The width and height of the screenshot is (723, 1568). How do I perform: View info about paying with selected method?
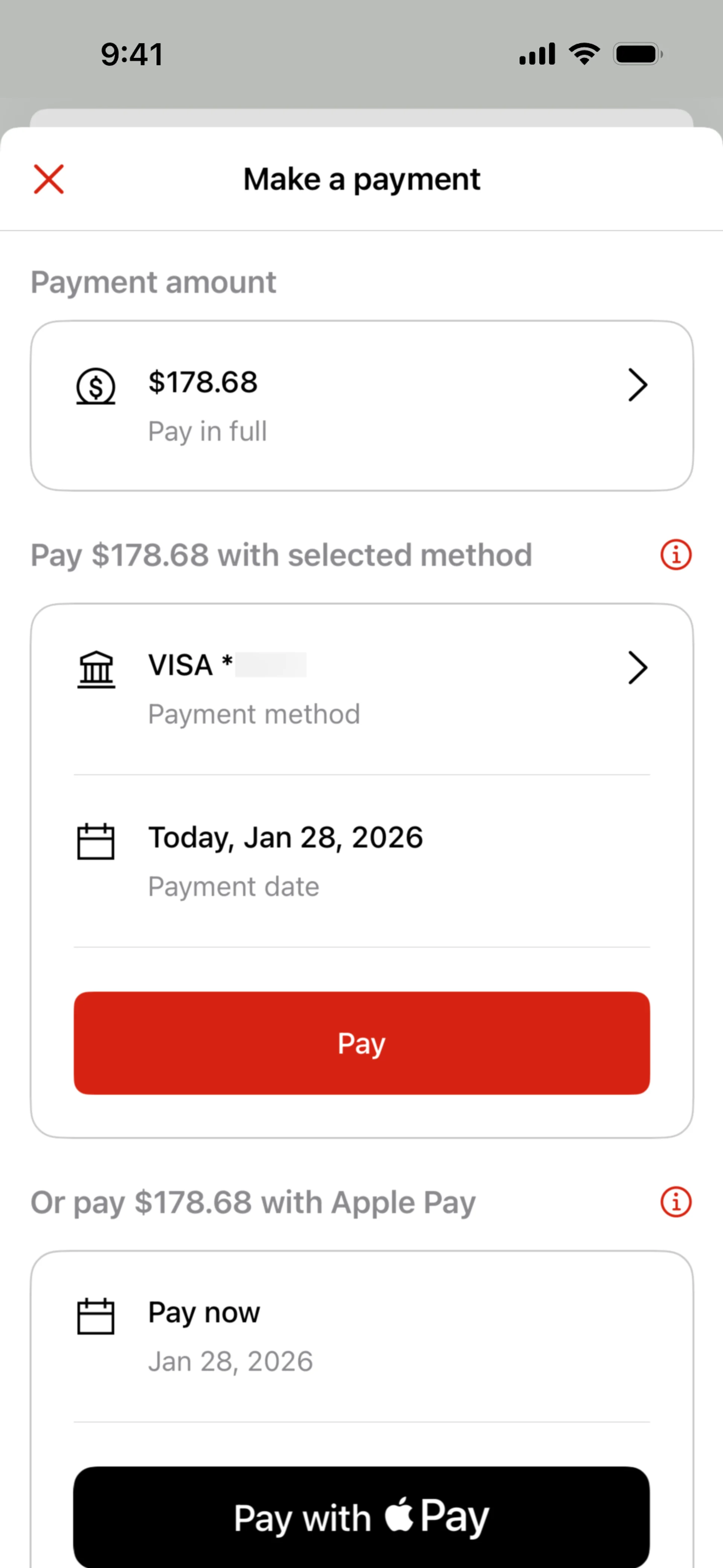click(676, 555)
